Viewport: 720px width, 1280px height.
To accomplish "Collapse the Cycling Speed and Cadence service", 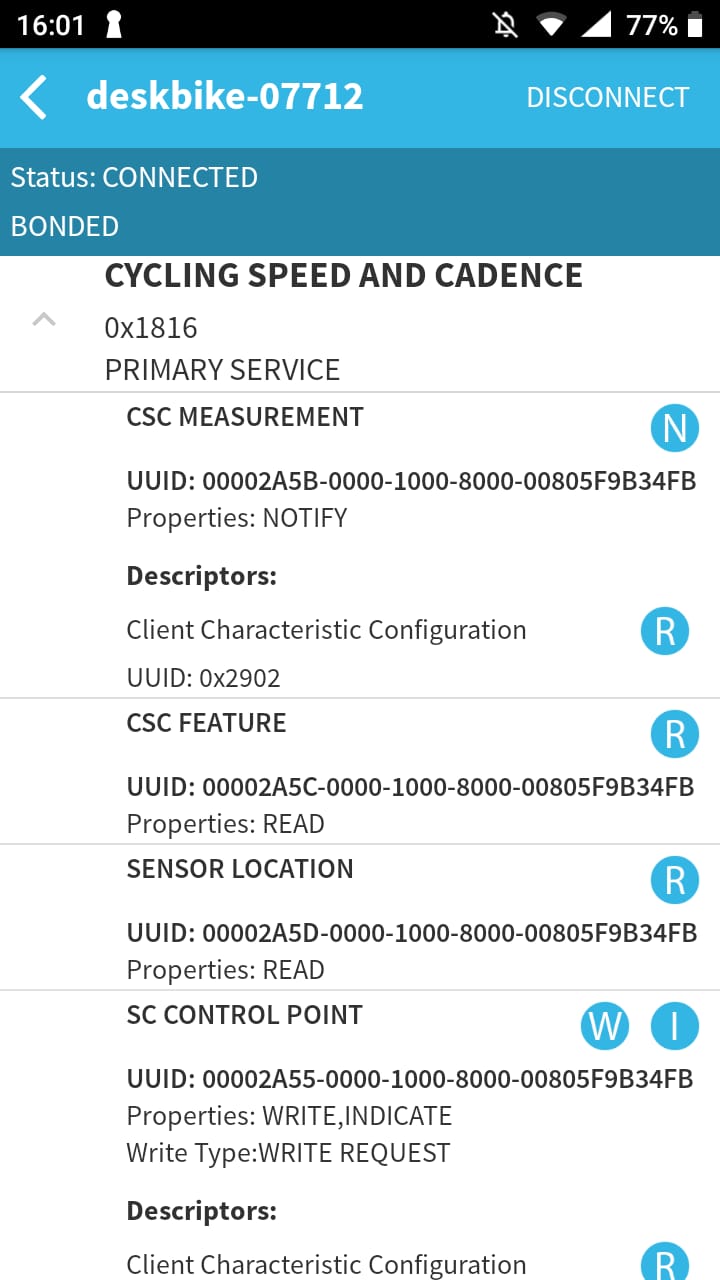I will (x=44, y=320).
